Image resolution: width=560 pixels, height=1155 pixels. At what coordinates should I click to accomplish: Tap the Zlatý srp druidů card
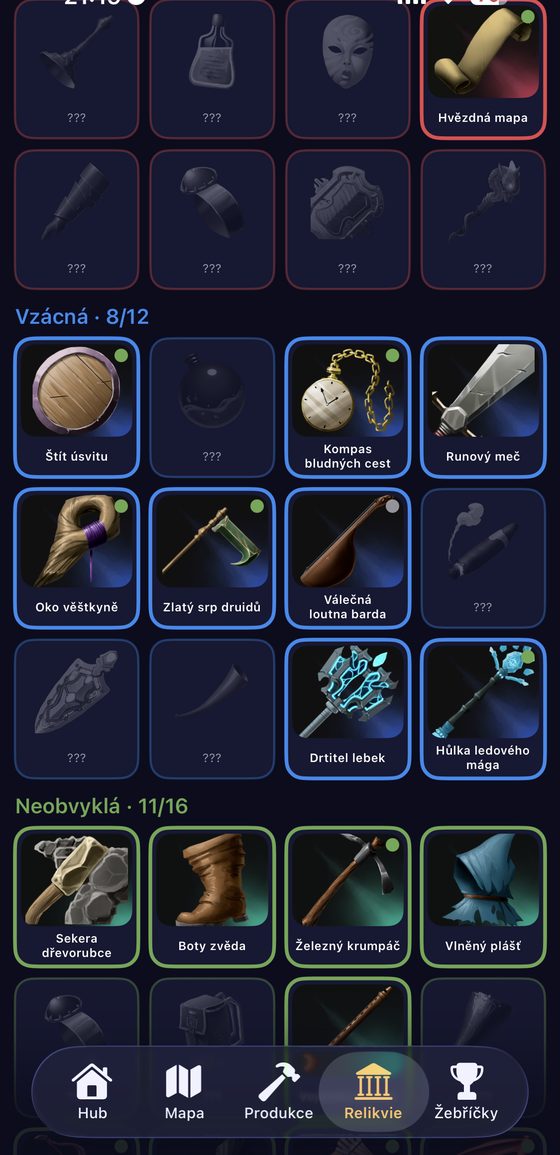(212, 558)
